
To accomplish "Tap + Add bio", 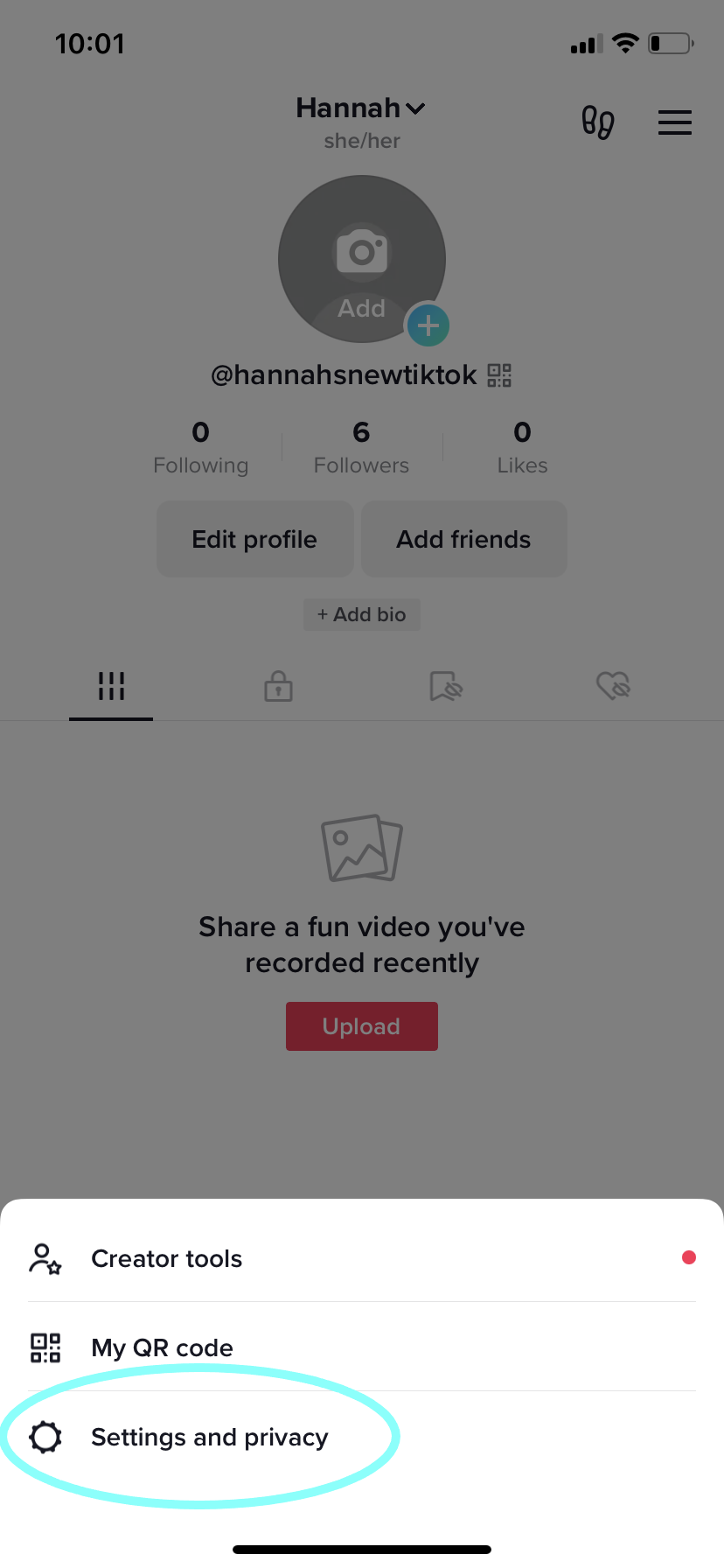I will point(362,614).
